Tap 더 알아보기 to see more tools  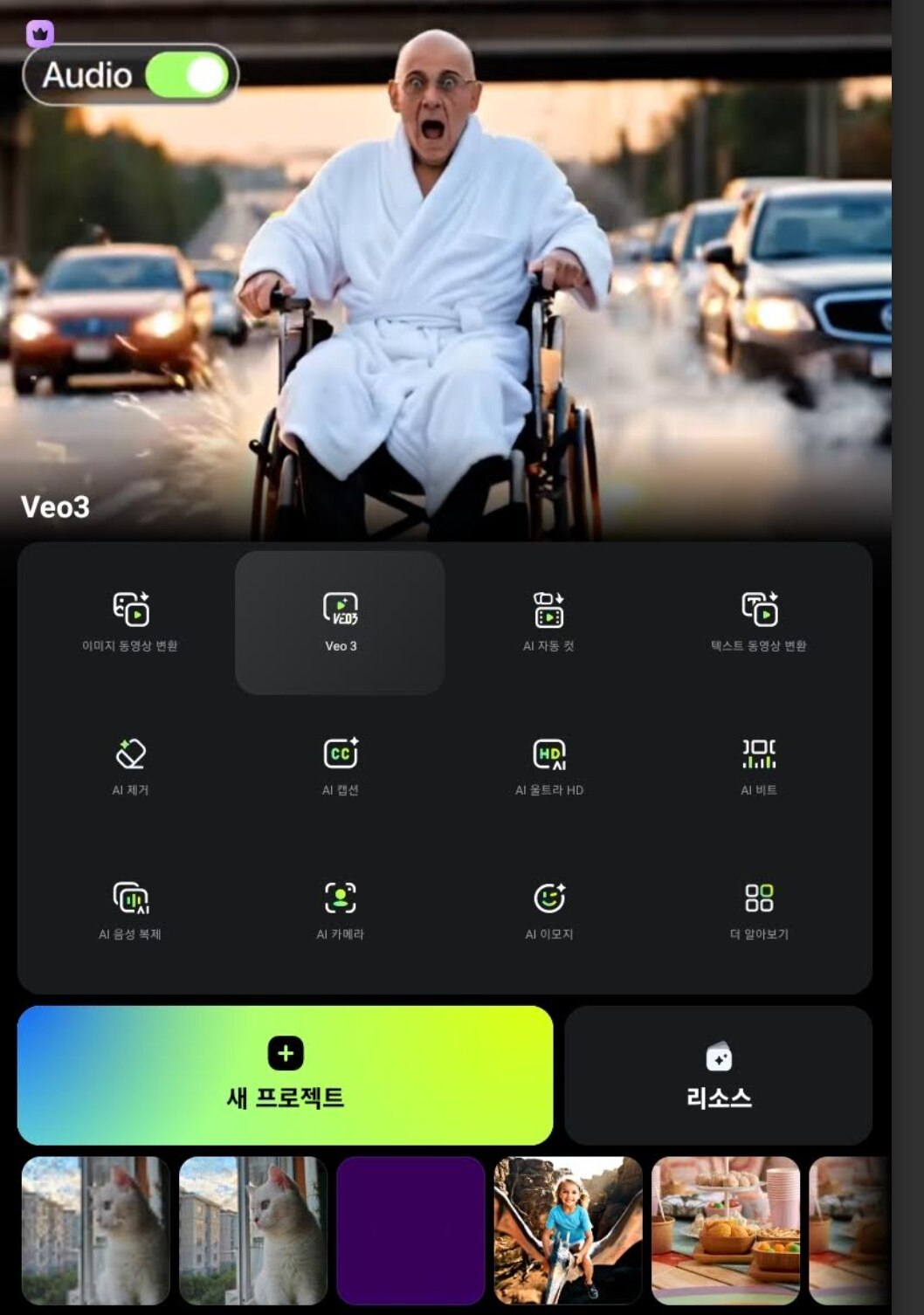click(x=758, y=910)
